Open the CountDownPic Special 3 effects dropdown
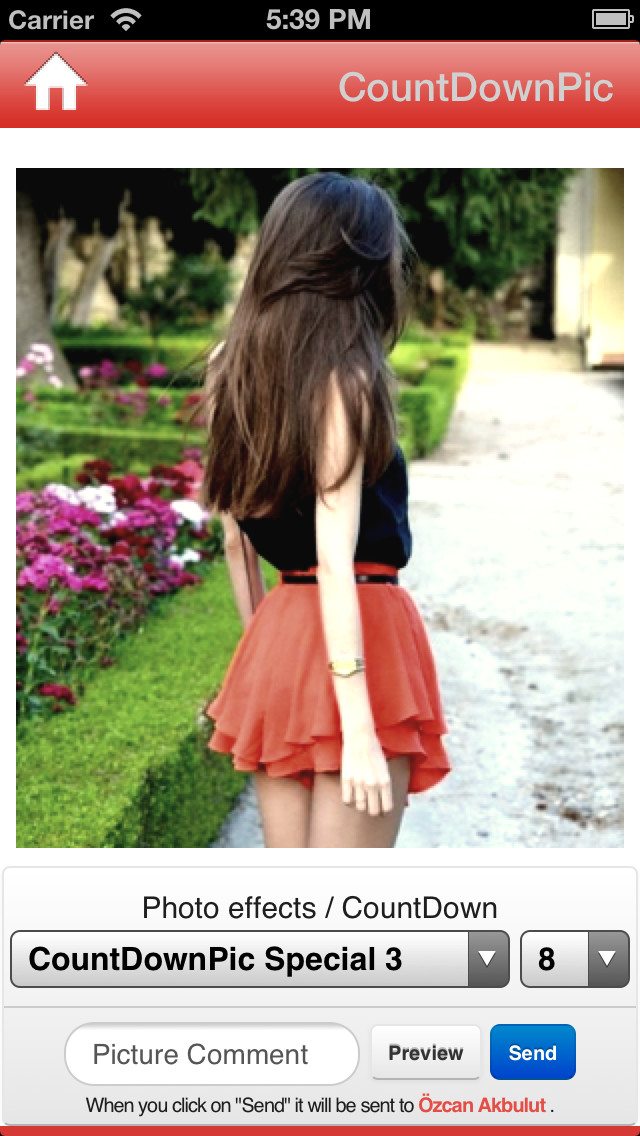Screen dimensions: 640x1136 pyautogui.click(x=259, y=959)
